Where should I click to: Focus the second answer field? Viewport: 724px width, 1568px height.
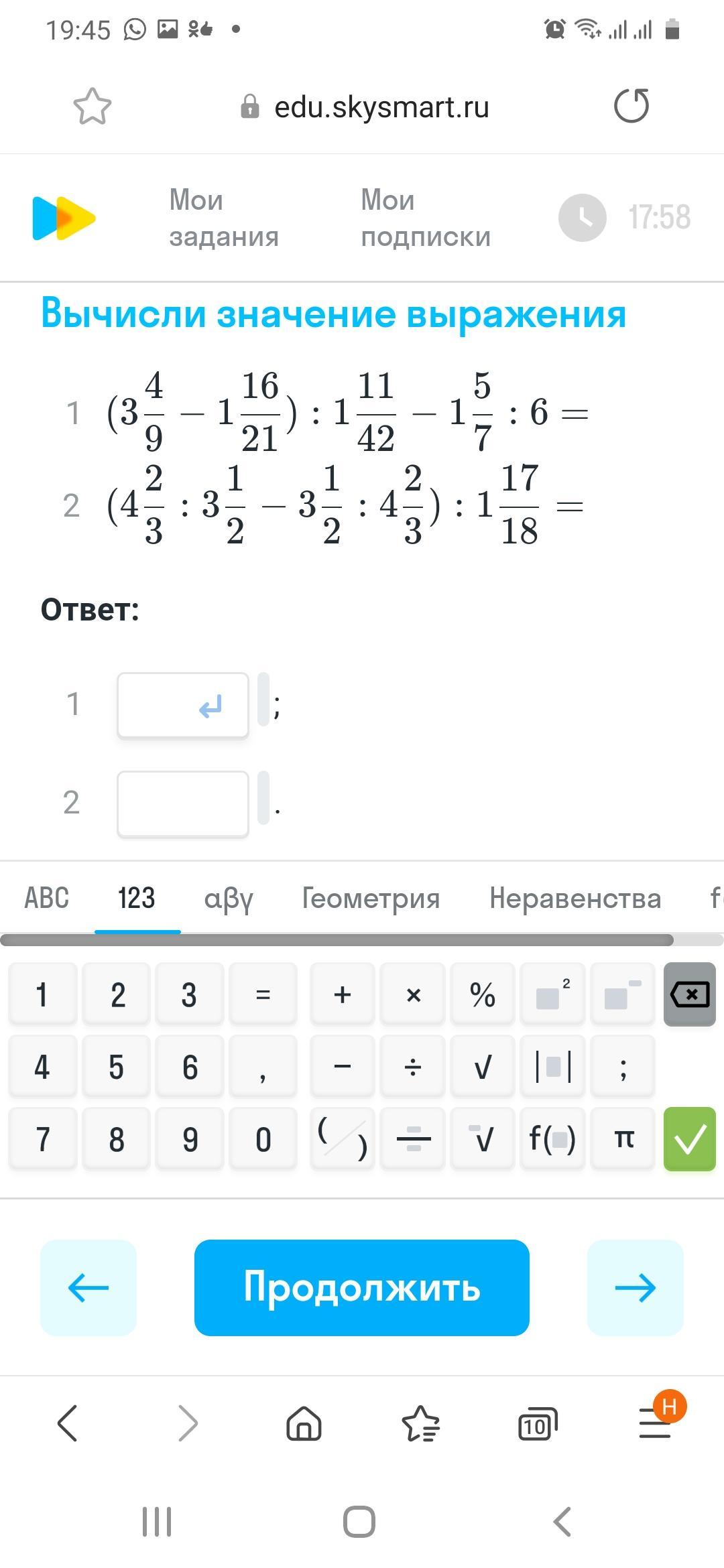tap(182, 803)
